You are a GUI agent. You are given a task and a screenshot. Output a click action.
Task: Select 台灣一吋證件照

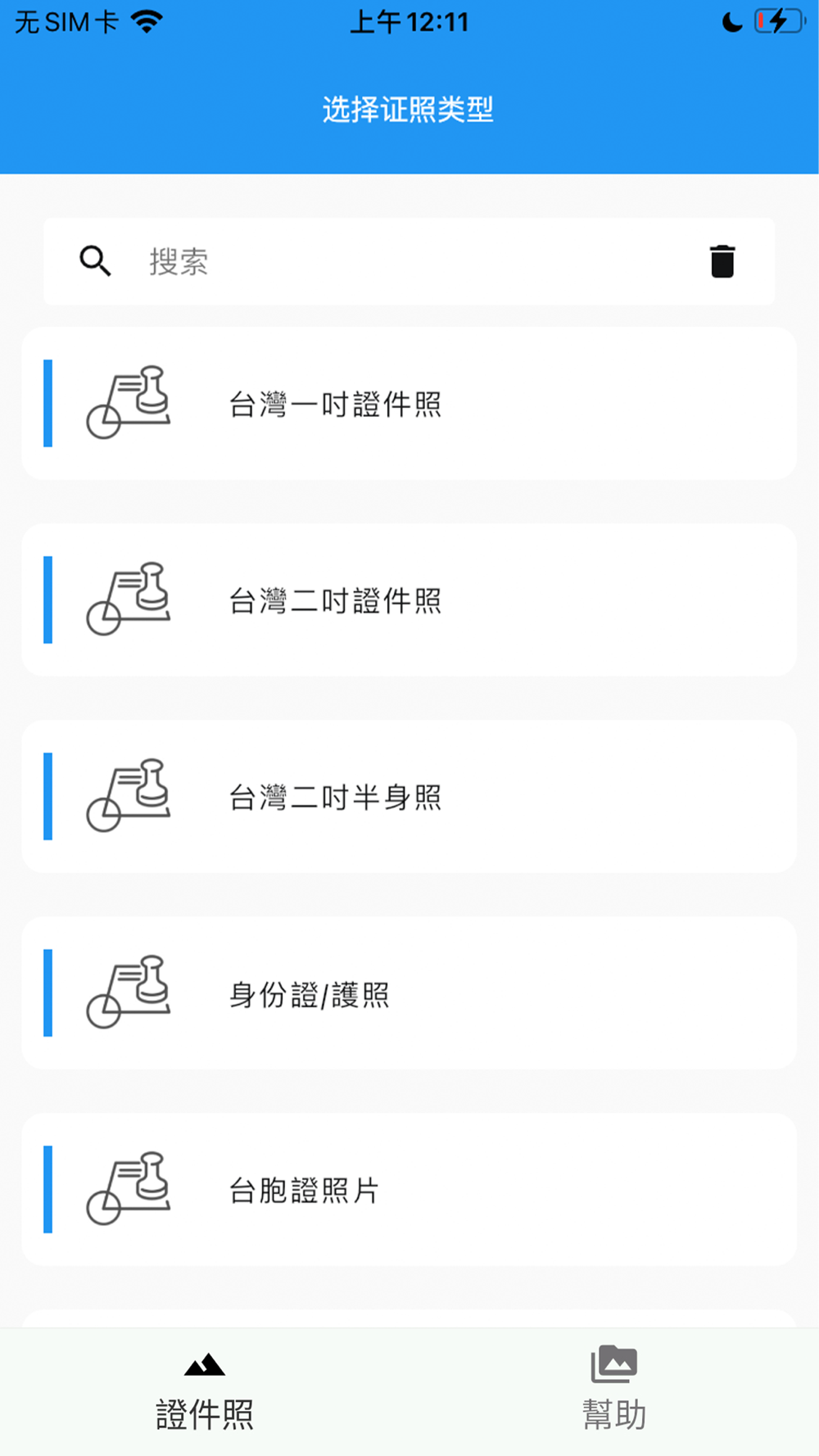409,404
